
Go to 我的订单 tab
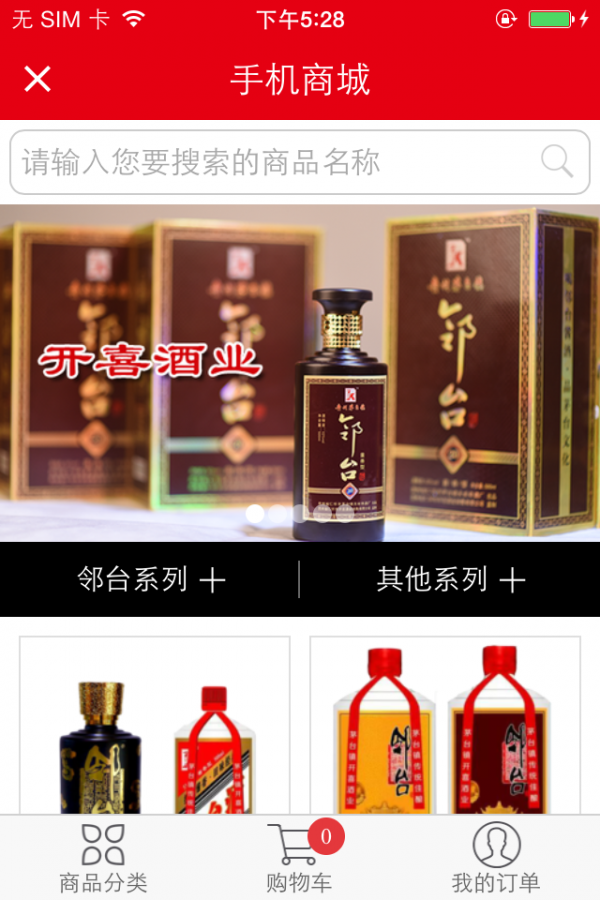[496, 858]
